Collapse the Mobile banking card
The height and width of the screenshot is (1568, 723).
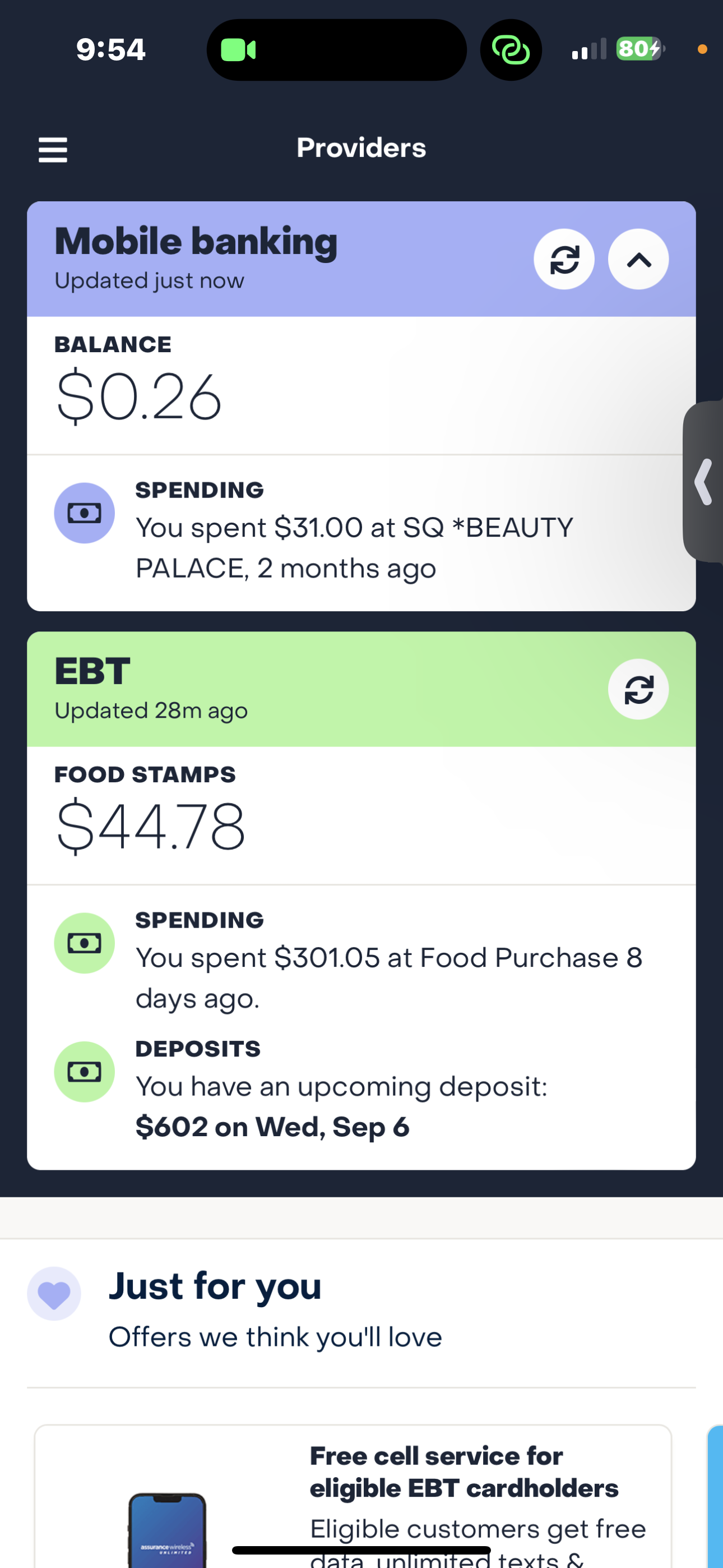pos(638,259)
